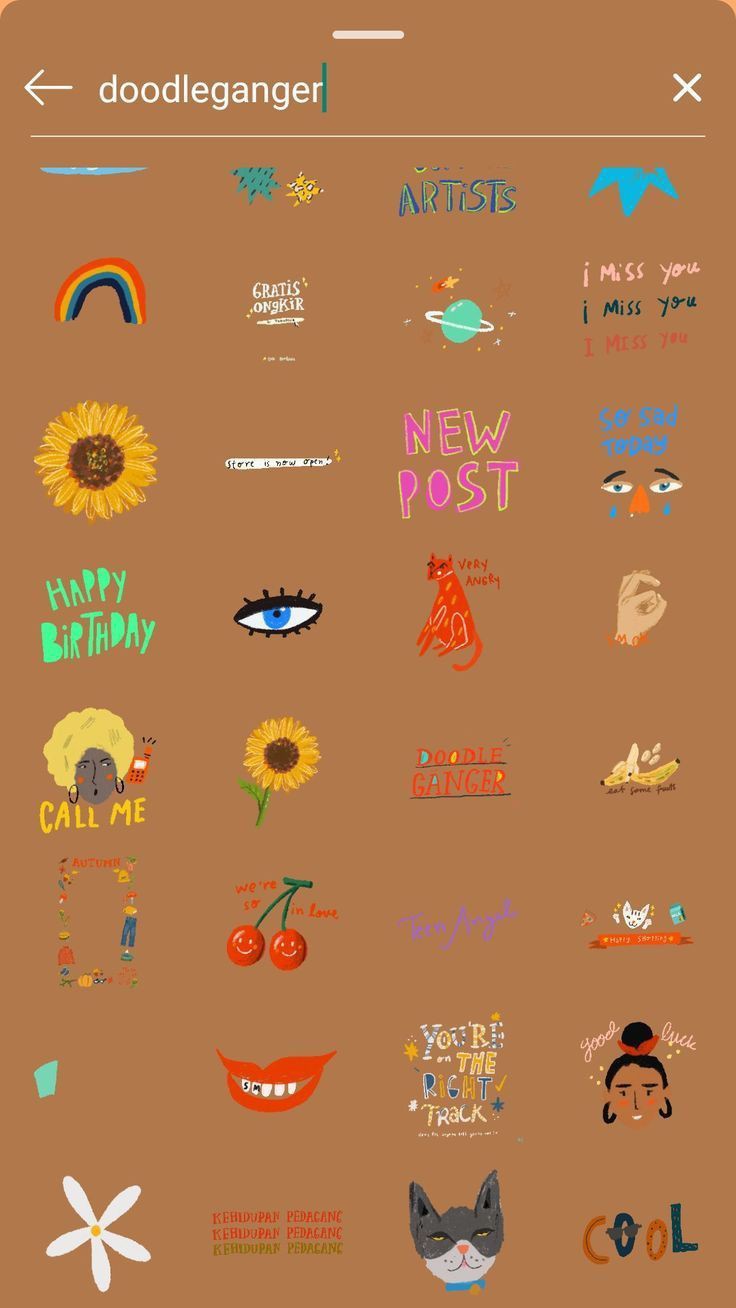This screenshot has height=1308, width=736.
Task: Pick the 'We're so in love' cherries
Action: pyautogui.click(x=278, y=922)
